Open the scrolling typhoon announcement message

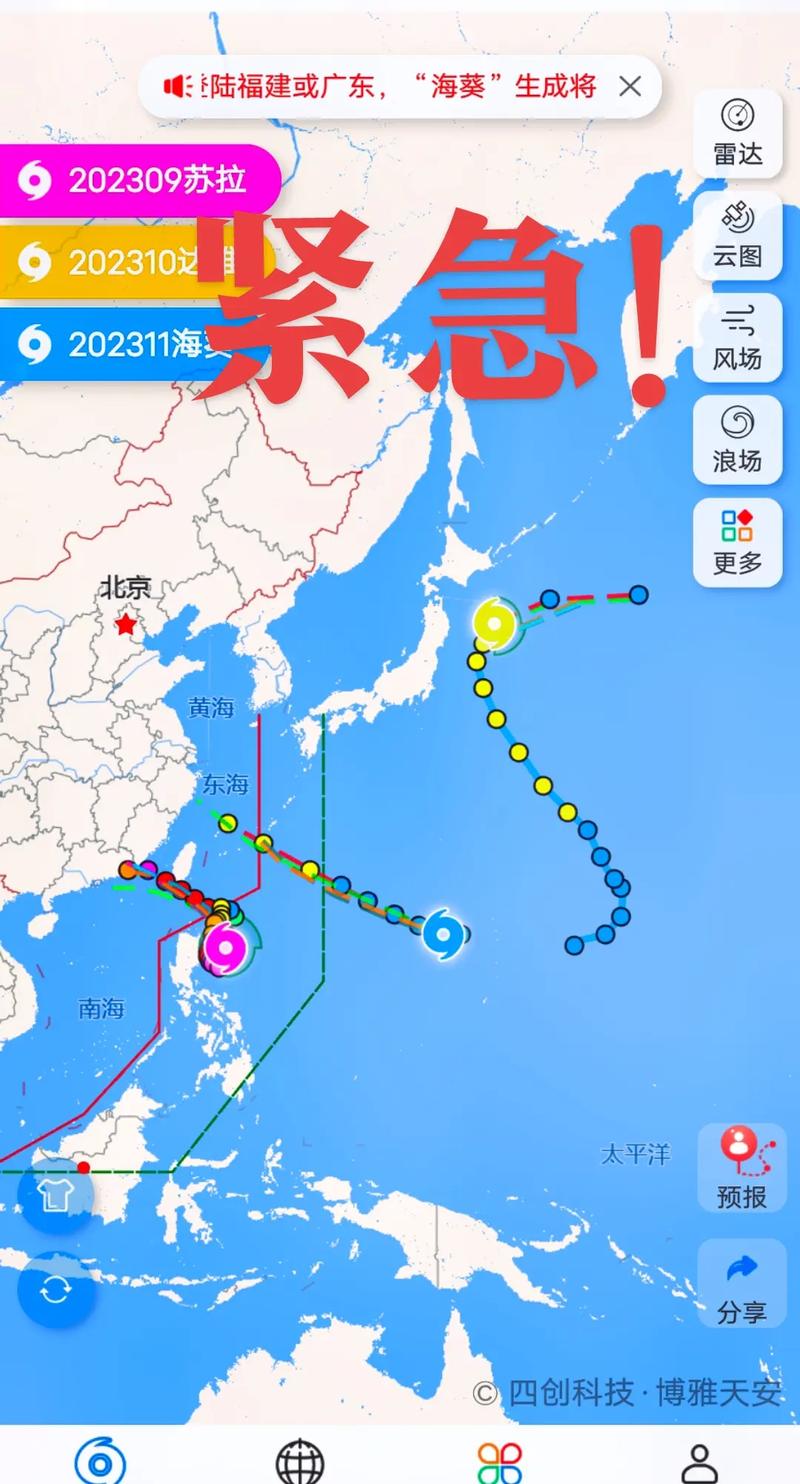click(x=390, y=87)
